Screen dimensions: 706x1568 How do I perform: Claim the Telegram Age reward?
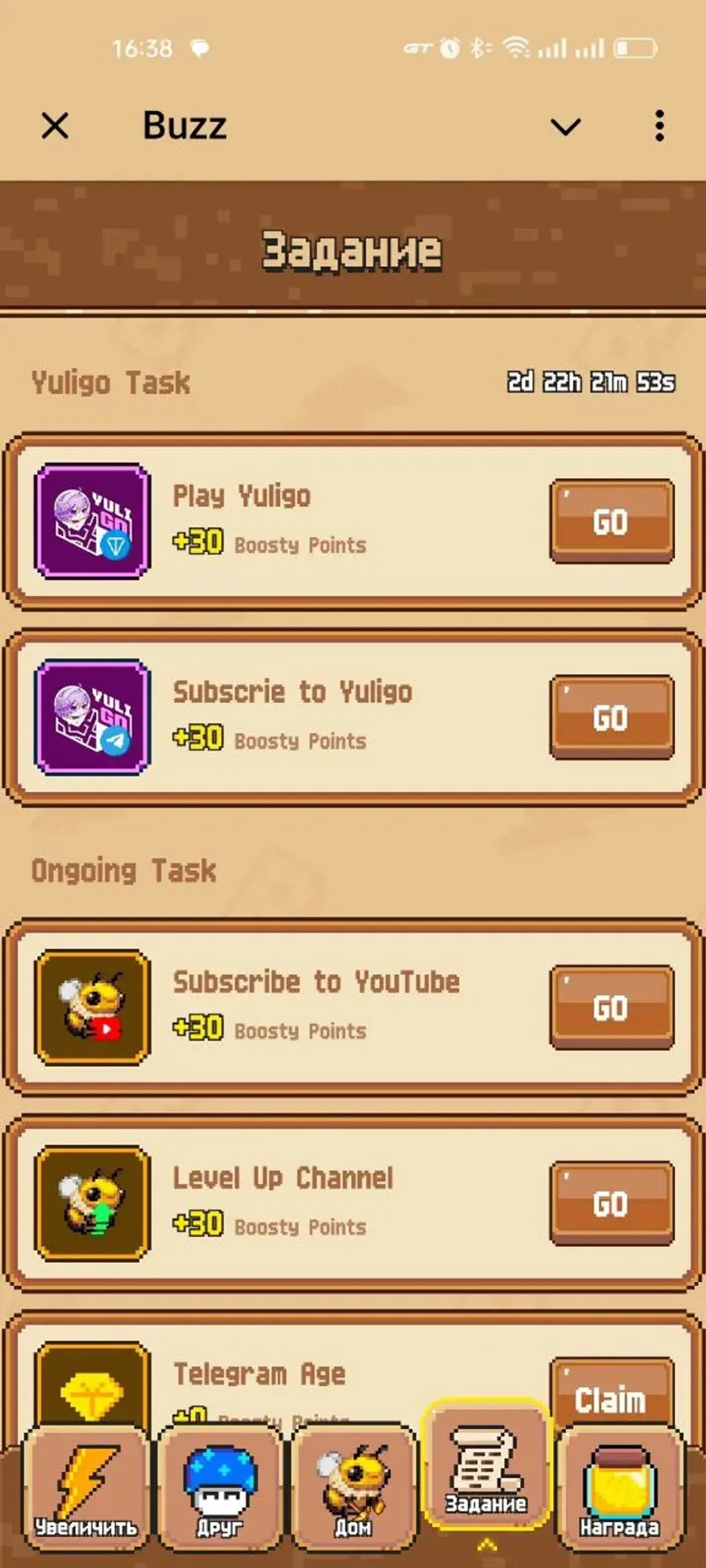tap(612, 1396)
